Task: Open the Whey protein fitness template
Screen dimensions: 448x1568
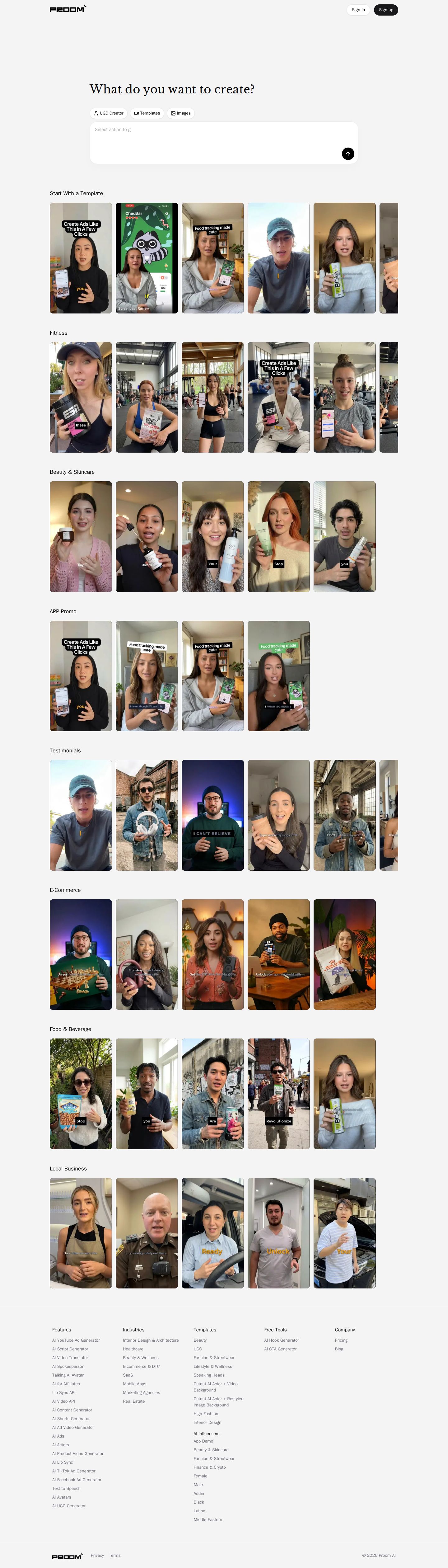Action: [x=147, y=398]
